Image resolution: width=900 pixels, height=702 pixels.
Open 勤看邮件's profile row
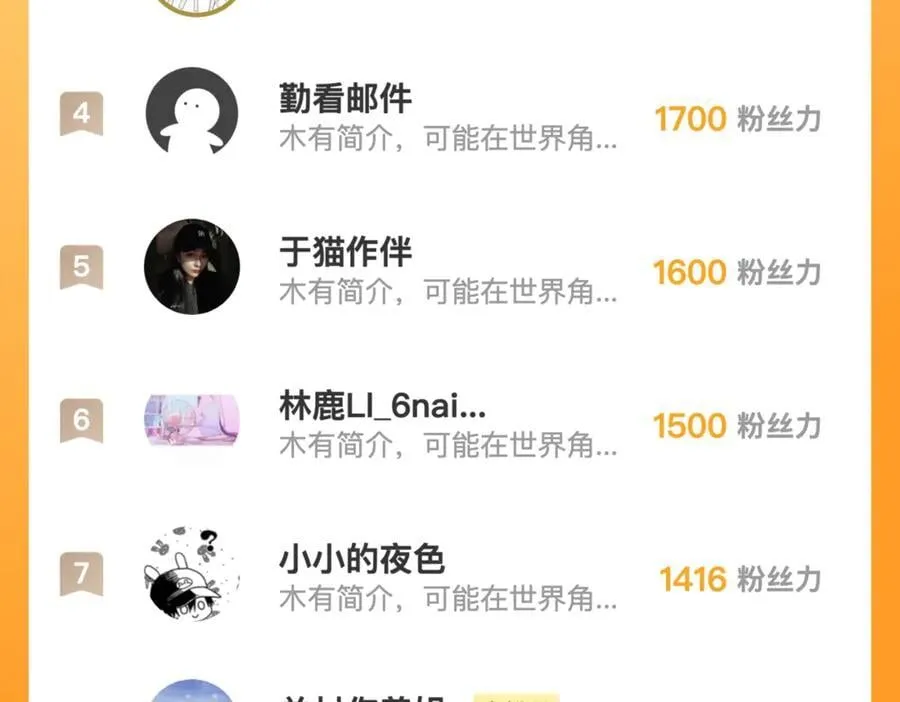click(345, 100)
